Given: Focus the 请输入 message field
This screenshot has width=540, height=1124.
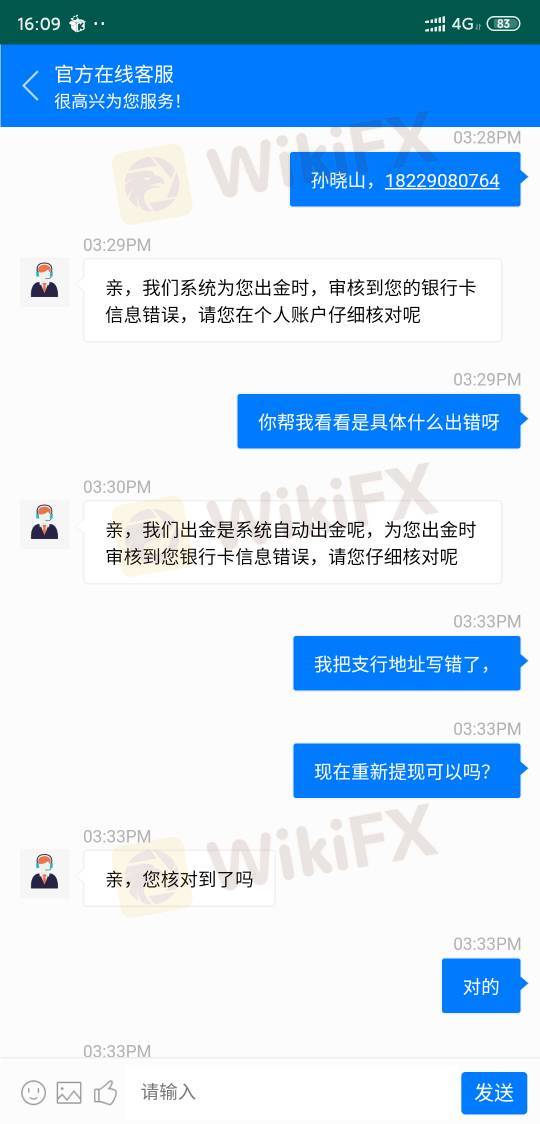Looking at the screenshot, I should 290,1092.
